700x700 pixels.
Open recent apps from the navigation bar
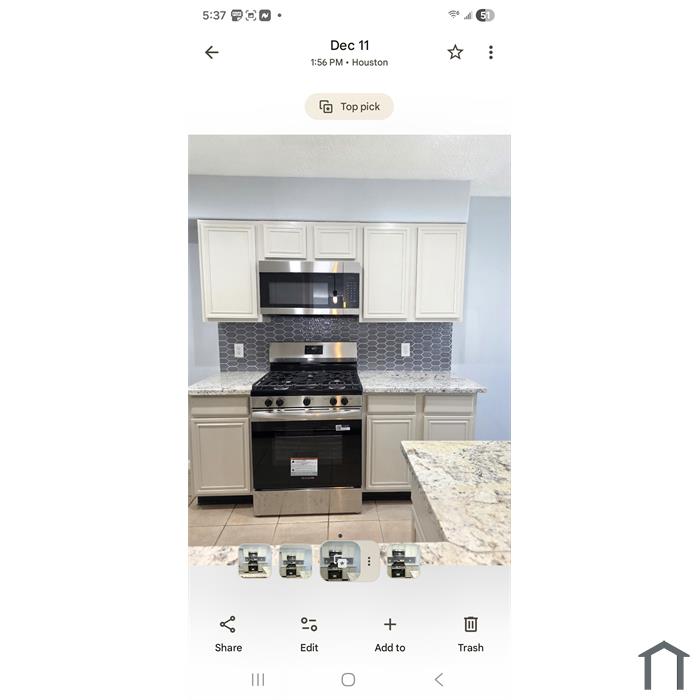258,680
